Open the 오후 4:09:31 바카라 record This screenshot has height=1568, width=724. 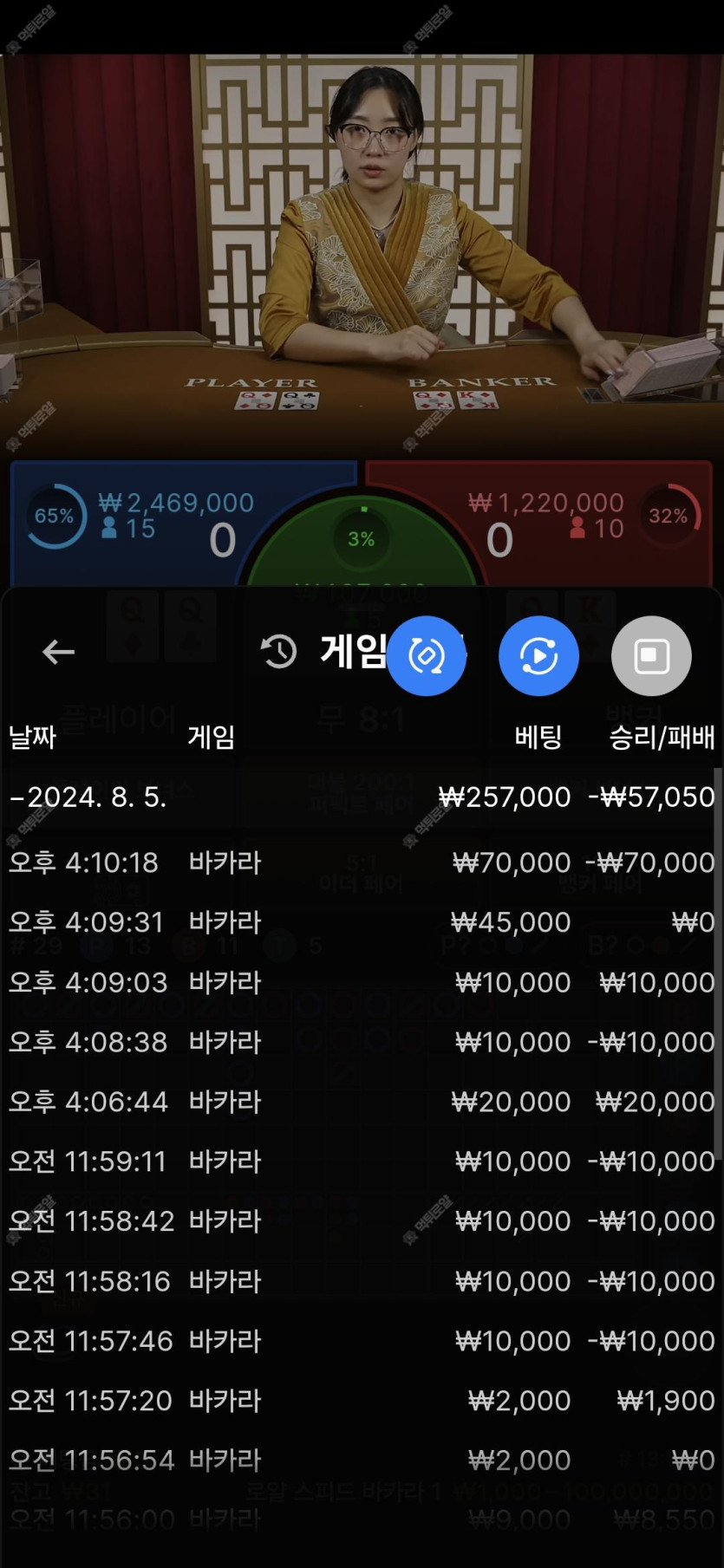point(361,922)
